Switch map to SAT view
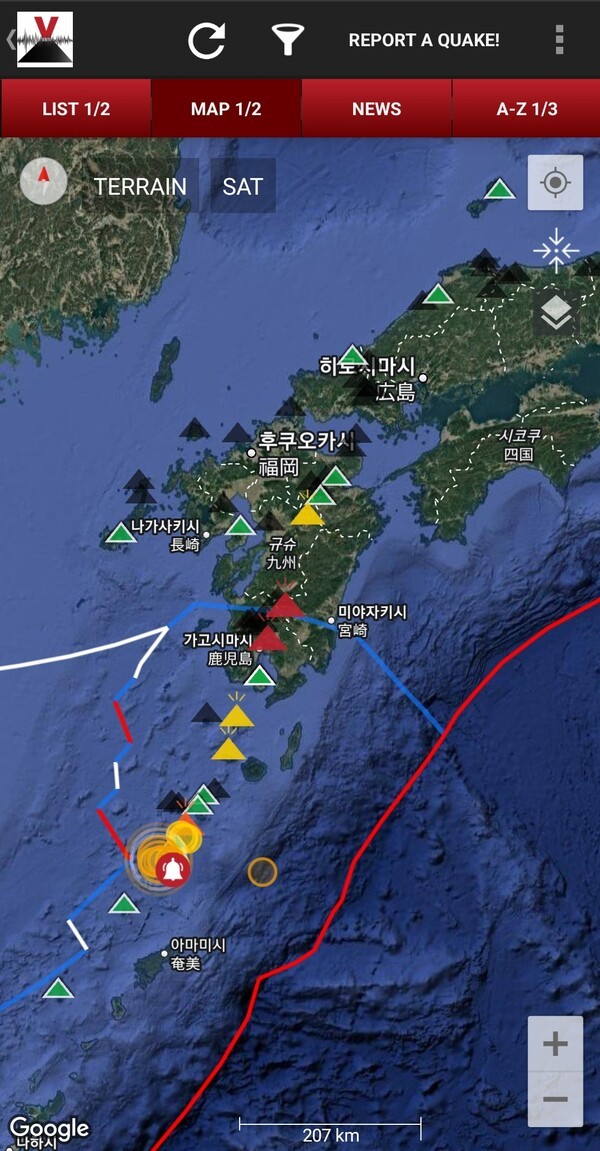 242,186
